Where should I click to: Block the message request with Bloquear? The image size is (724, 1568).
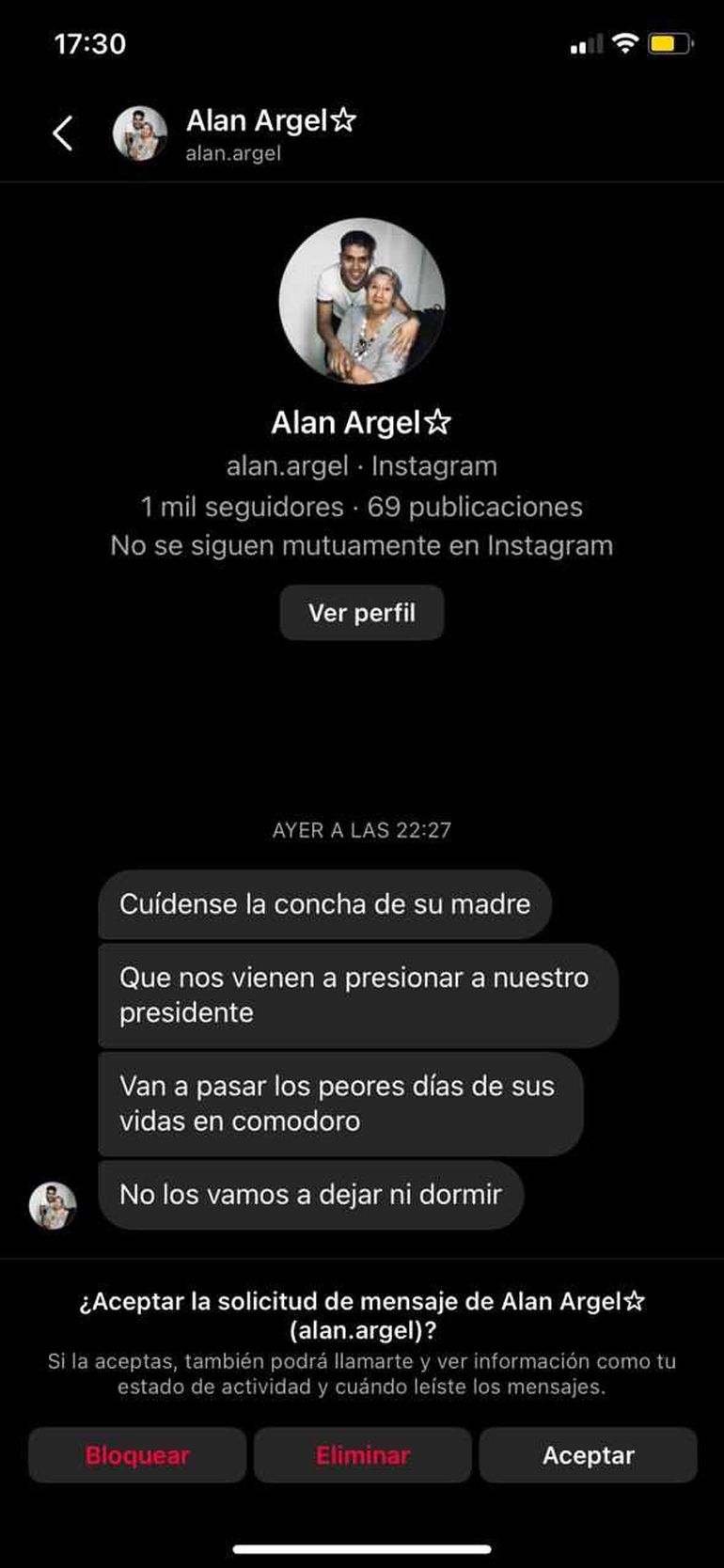(137, 1455)
